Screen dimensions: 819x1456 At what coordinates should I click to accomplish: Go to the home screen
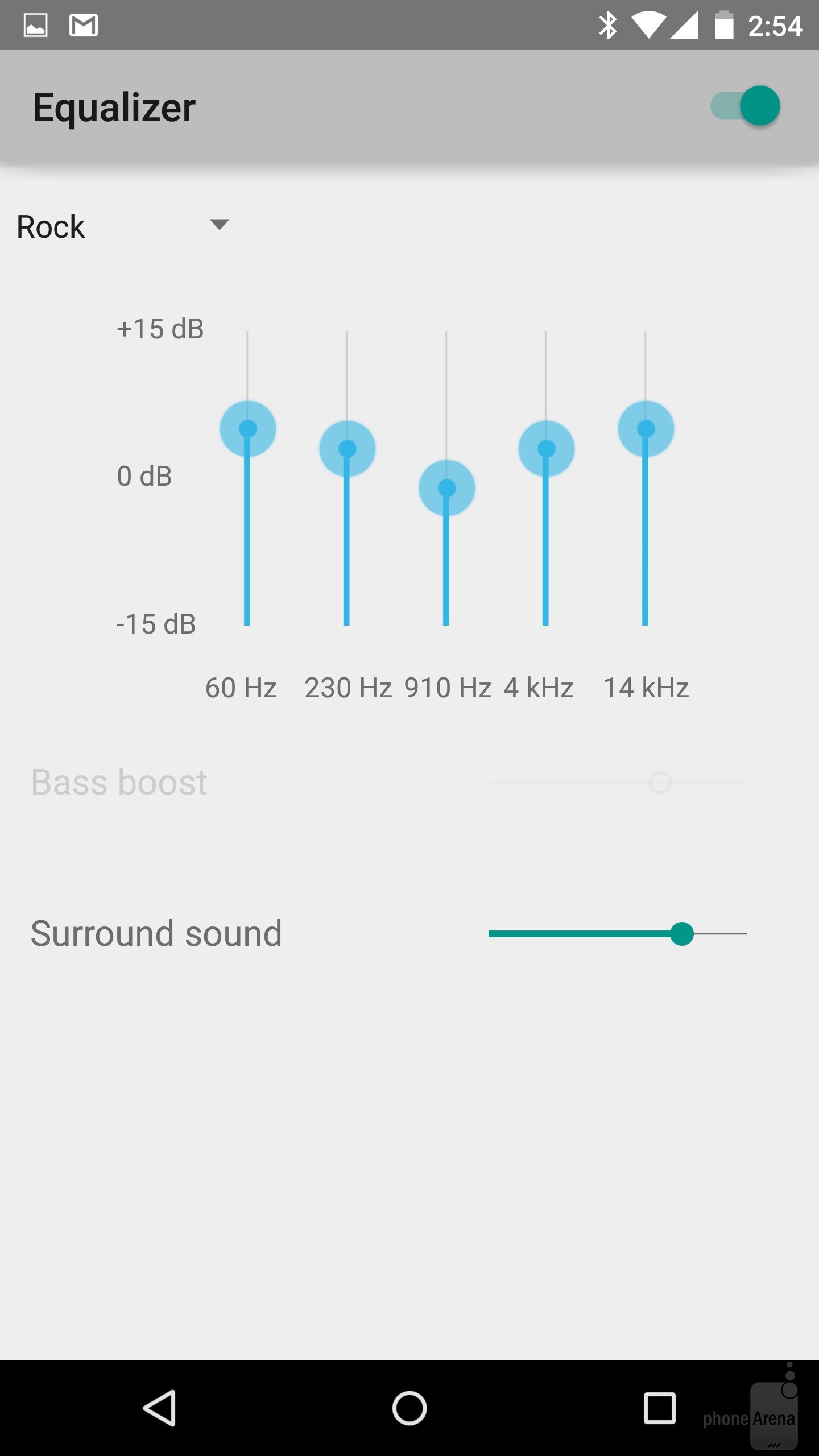[x=409, y=1408]
